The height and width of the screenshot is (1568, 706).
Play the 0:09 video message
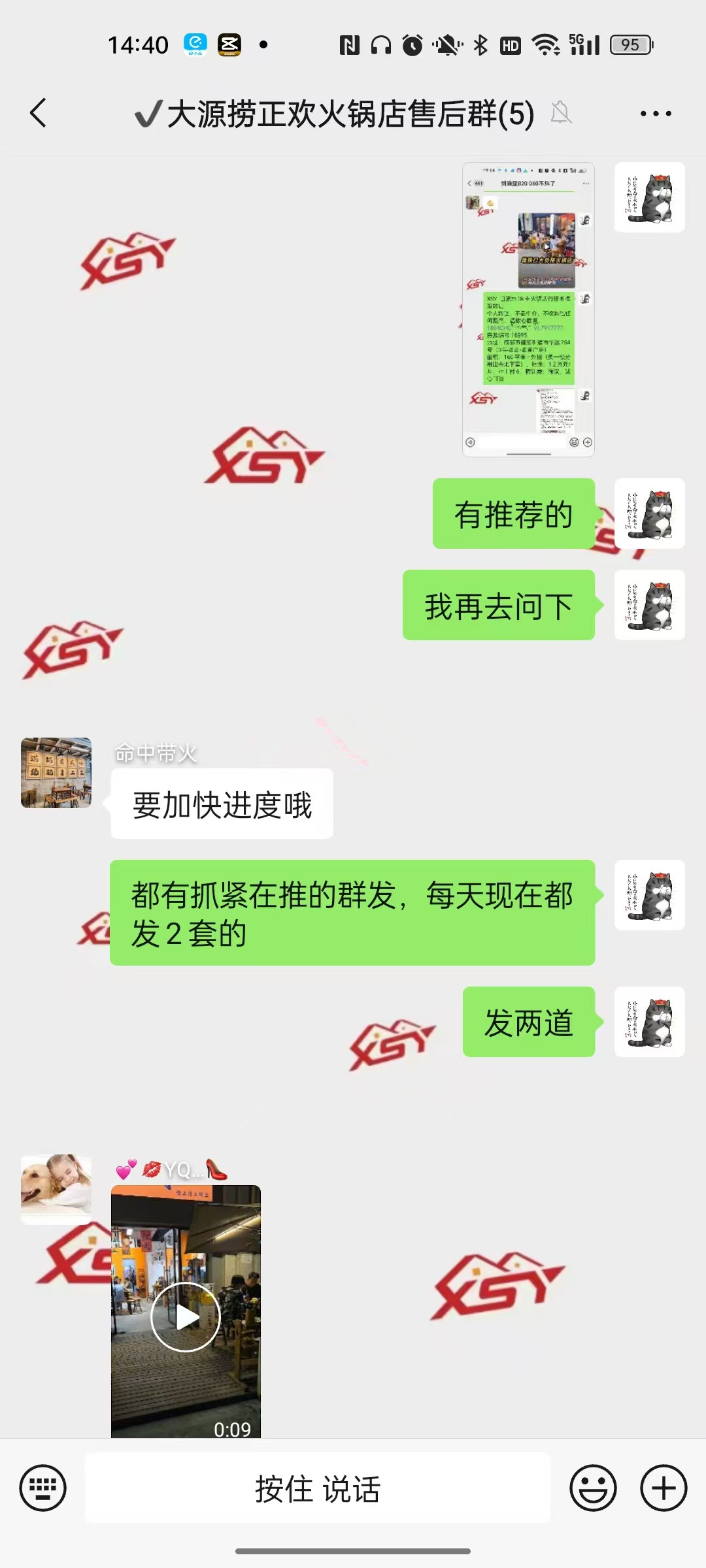[186, 1317]
